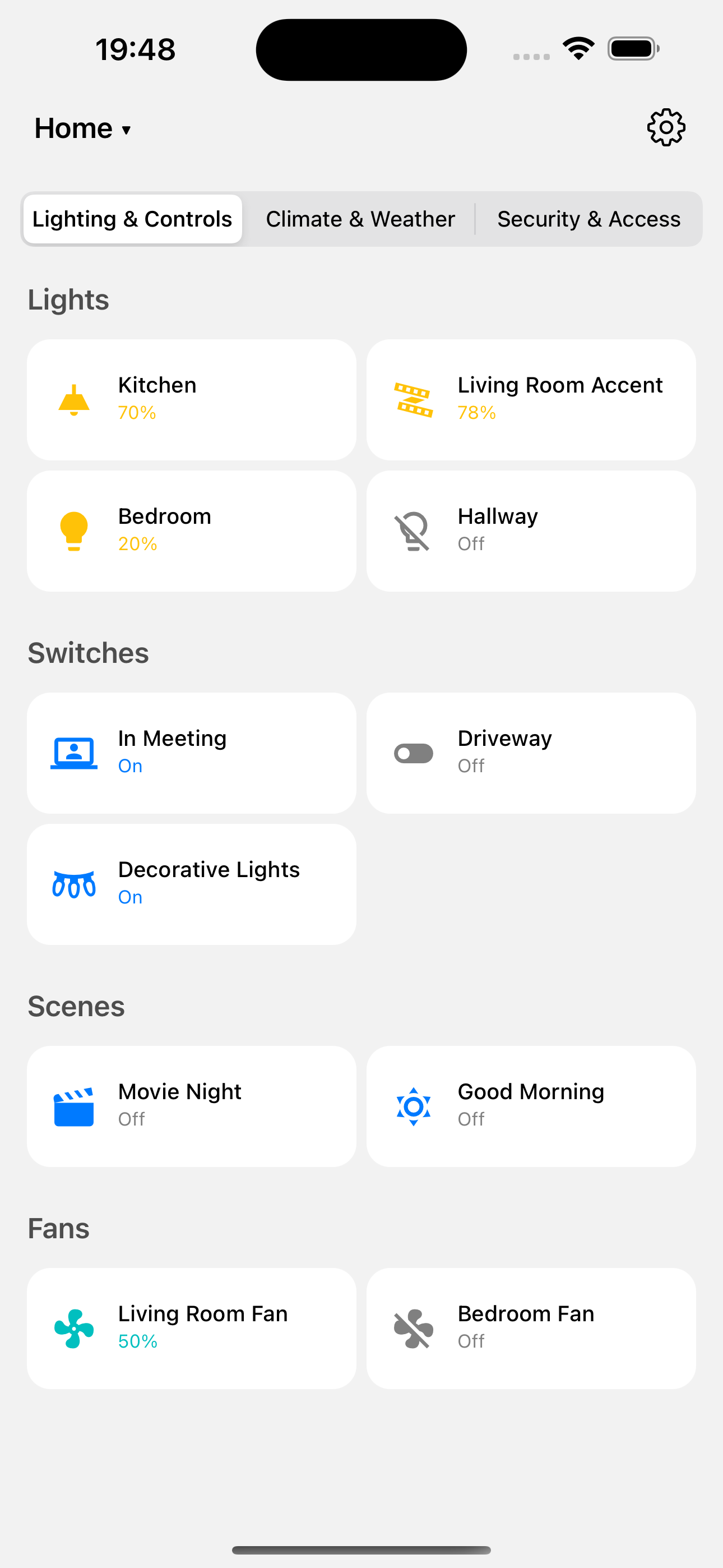Toggle the Driveway switch on

[x=413, y=753]
